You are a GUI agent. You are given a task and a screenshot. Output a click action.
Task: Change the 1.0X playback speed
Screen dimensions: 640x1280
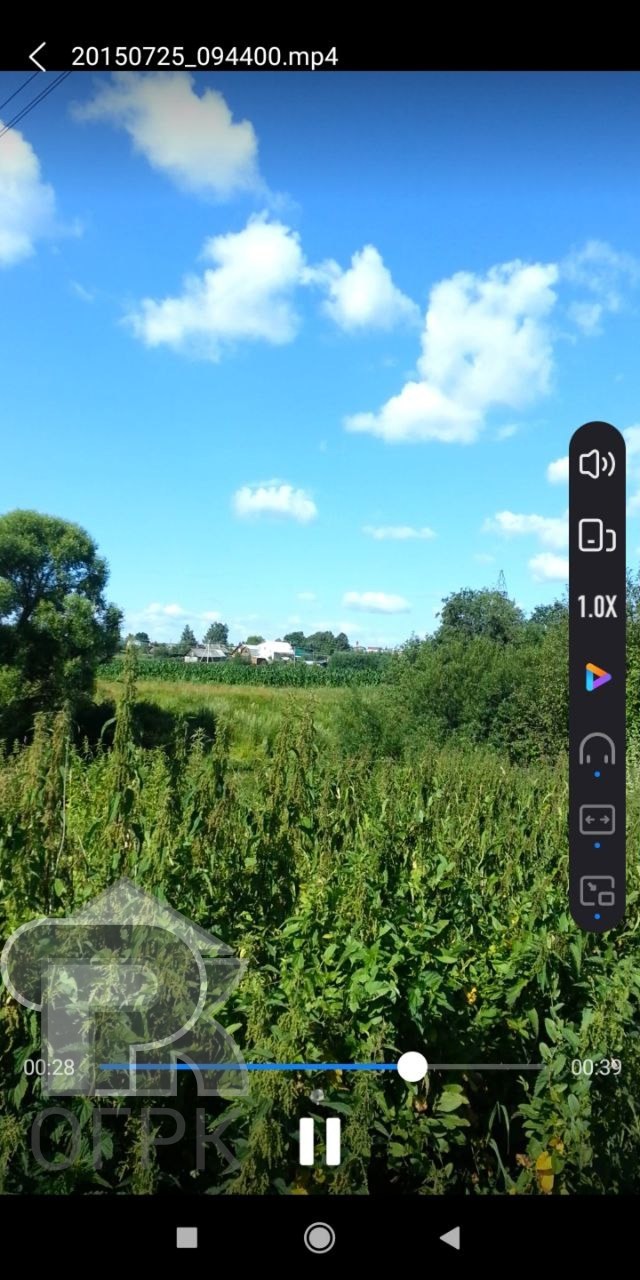tap(597, 606)
